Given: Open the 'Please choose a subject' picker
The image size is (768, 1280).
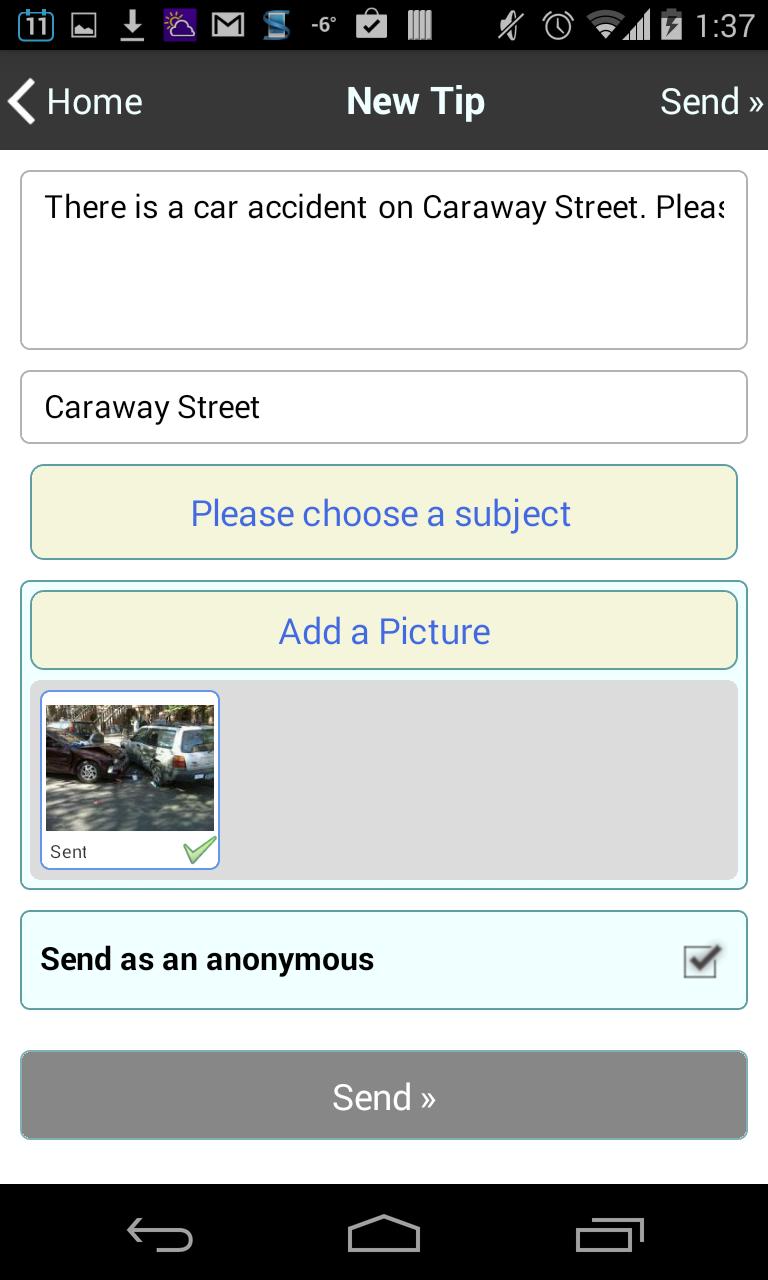Looking at the screenshot, I should [x=384, y=513].
